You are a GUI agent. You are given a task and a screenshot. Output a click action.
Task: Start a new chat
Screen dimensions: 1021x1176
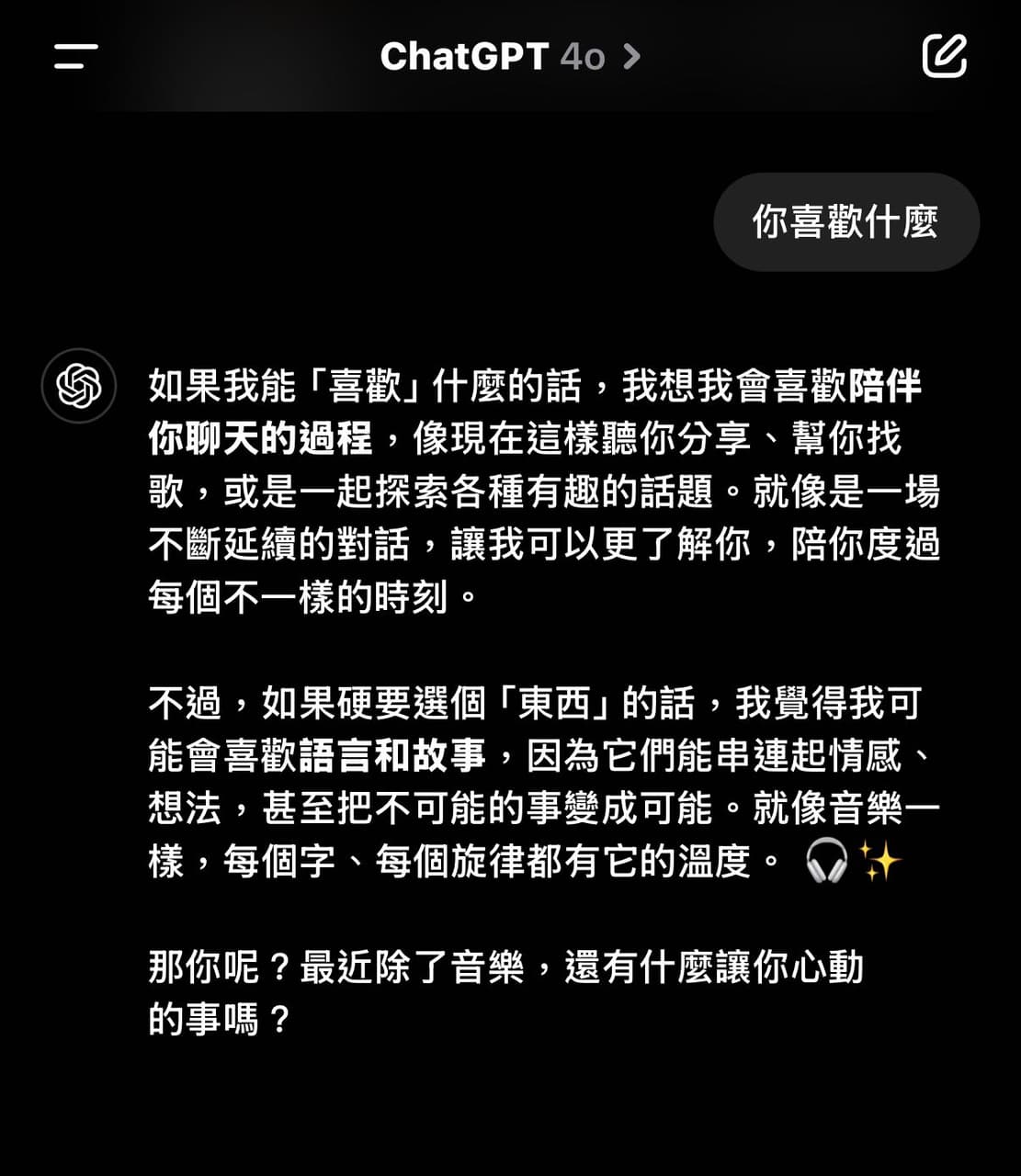pos(944,56)
